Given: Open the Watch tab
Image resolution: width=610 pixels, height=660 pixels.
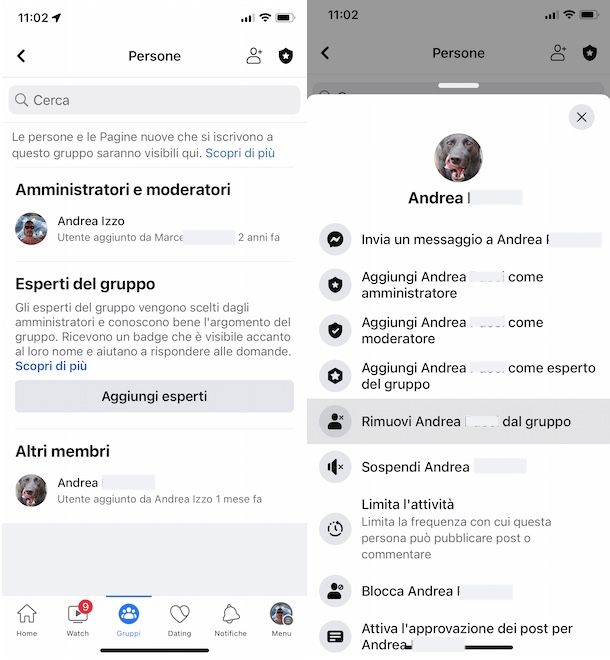Looking at the screenshot, I should pos(78,620).
